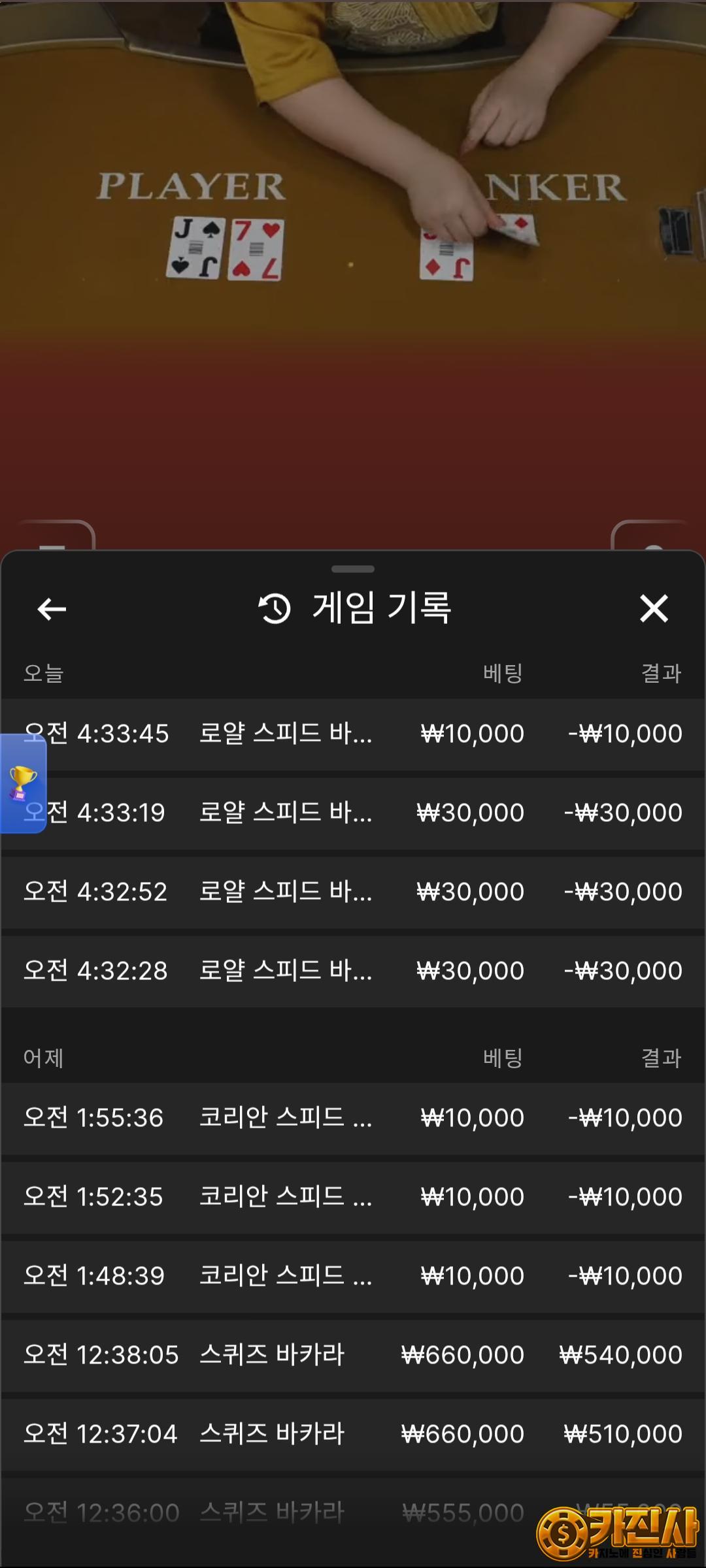Tap the sheet's drag handle
Viewport: 706px width, 1568px height.
353,569
